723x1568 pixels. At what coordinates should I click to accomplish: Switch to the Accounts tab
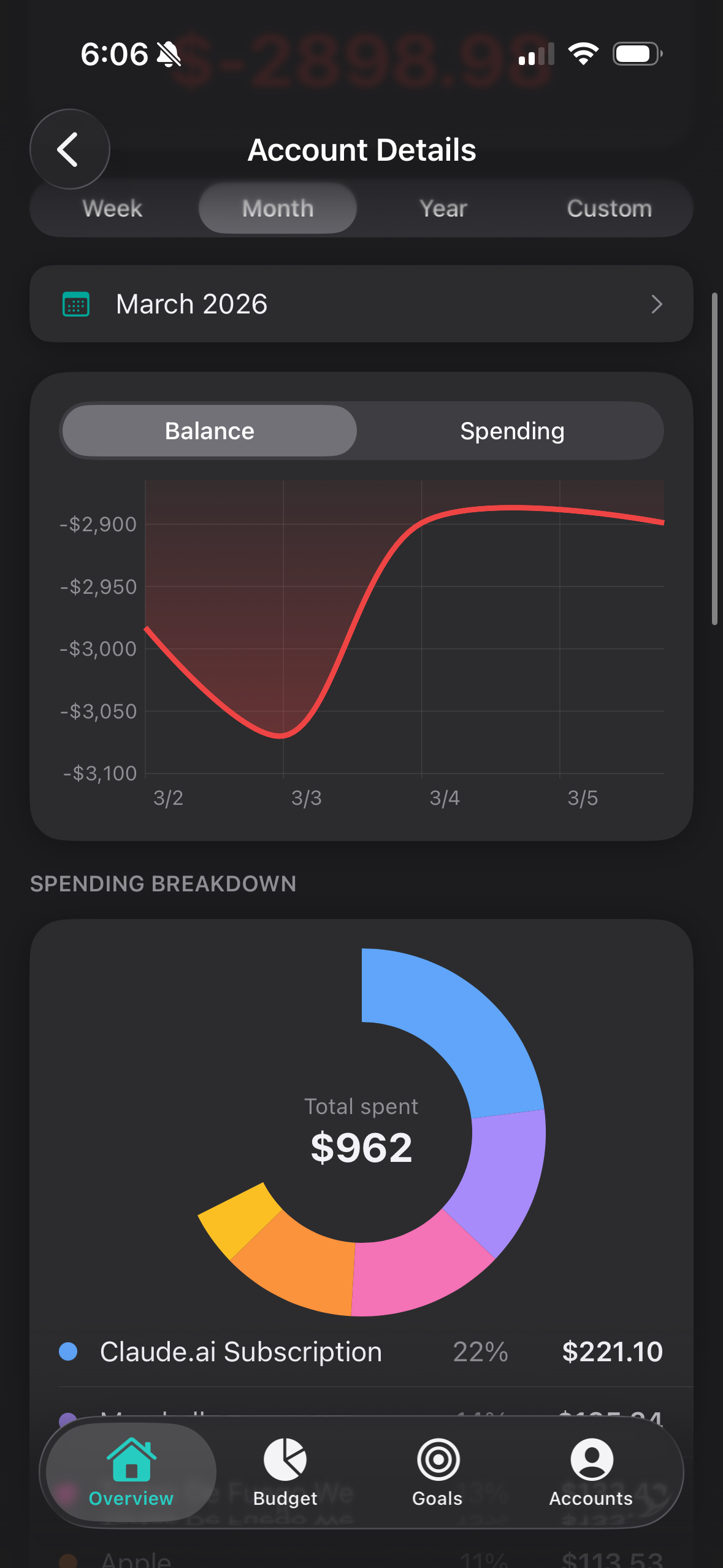pos(591,1472)
